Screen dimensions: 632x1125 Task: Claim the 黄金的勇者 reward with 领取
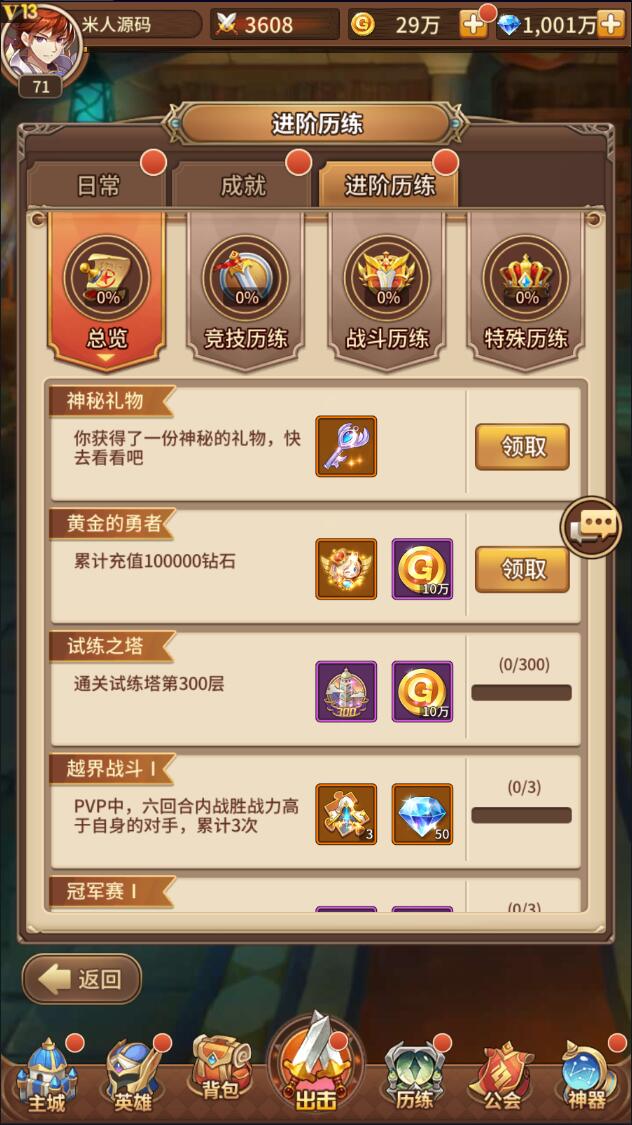click(522, 569)
